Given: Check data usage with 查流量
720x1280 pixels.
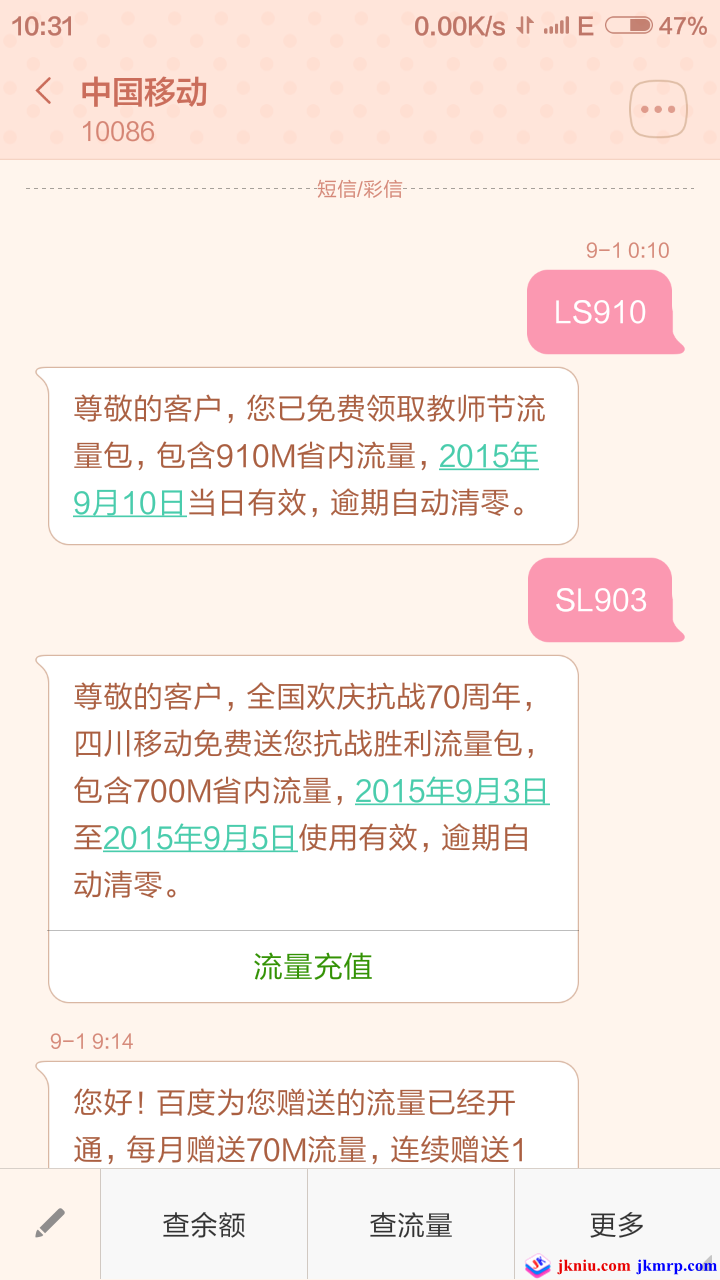Looking at the screenshot, I should 411,1225.
